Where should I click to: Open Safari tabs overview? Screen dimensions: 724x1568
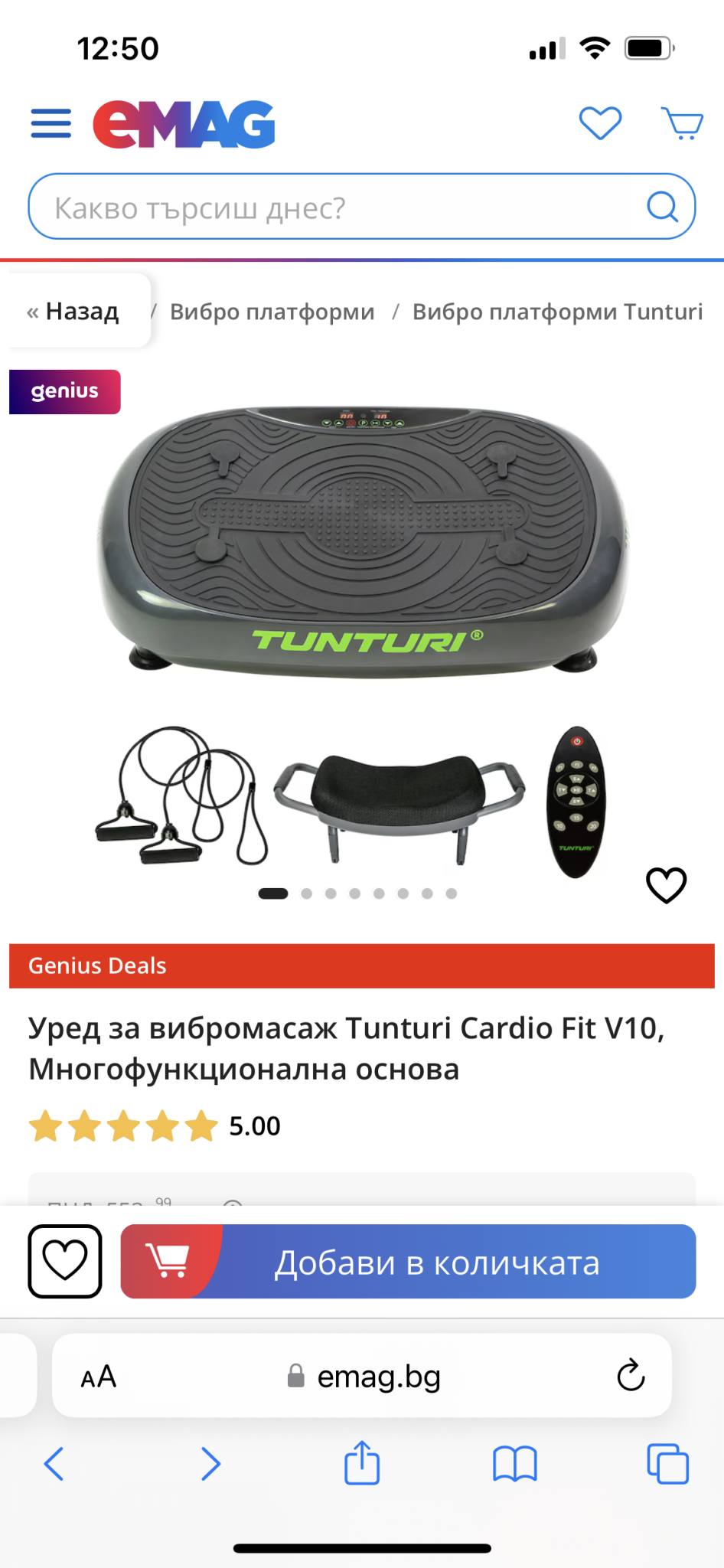[667, 1464]
